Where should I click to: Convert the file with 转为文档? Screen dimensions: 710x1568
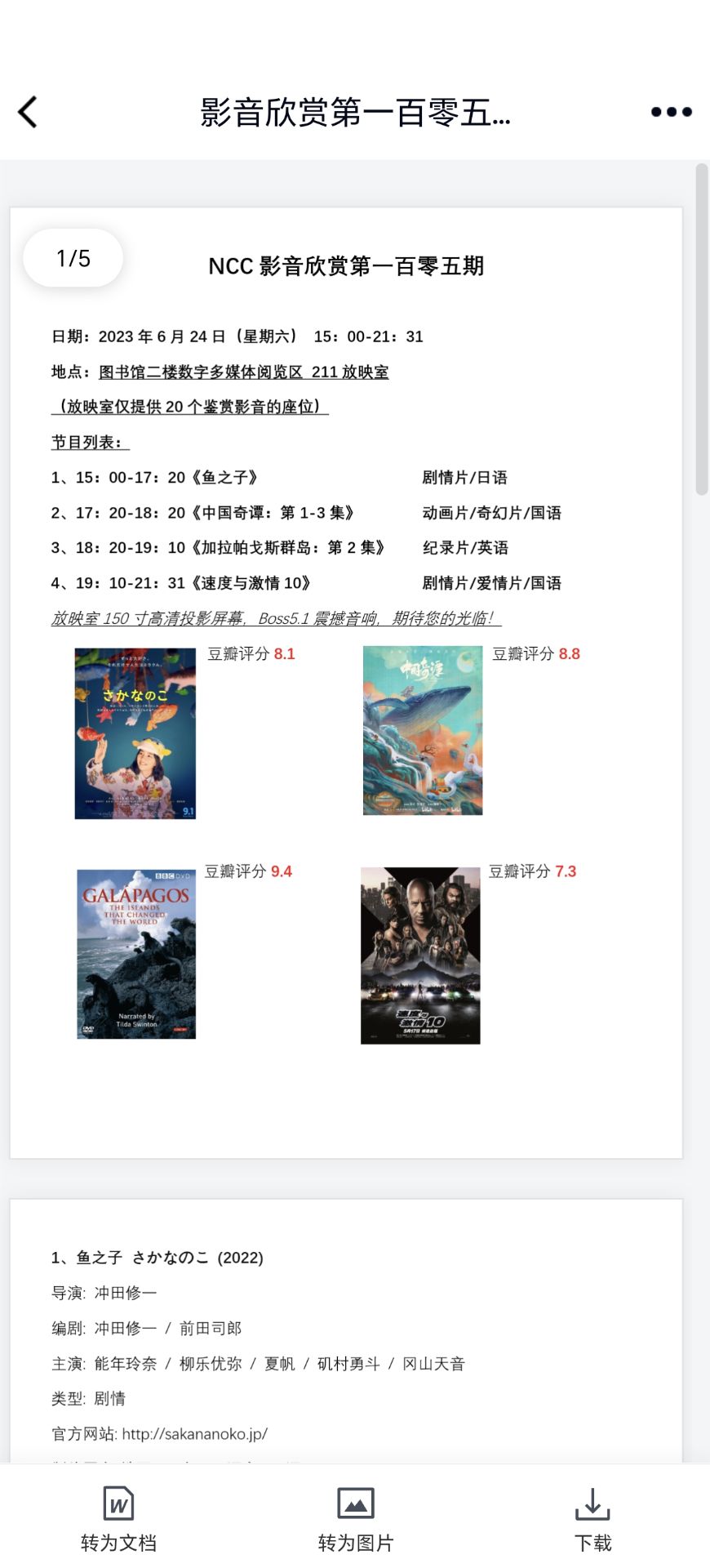(x=118, y=1517)
